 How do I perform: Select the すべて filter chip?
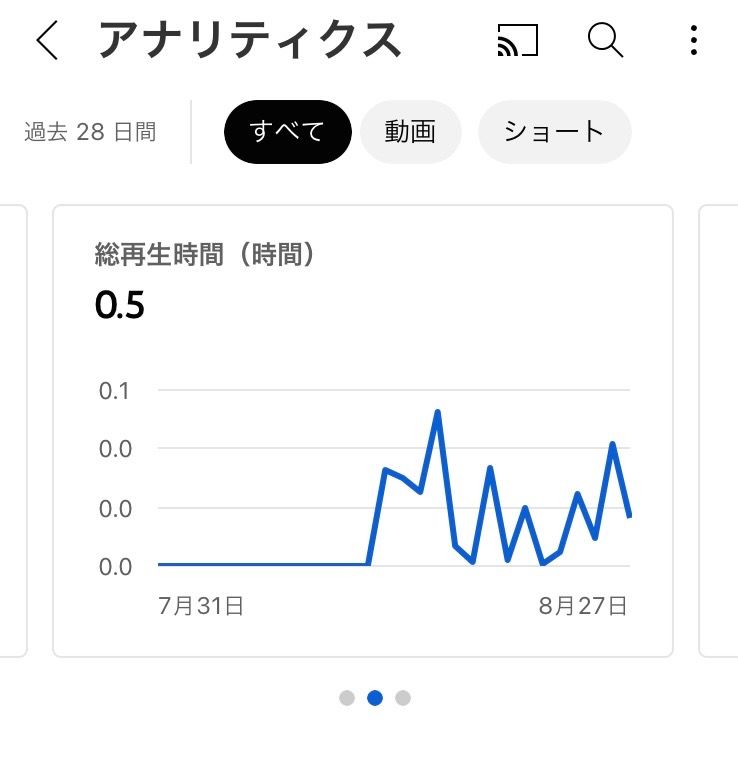tap(288, 131)
